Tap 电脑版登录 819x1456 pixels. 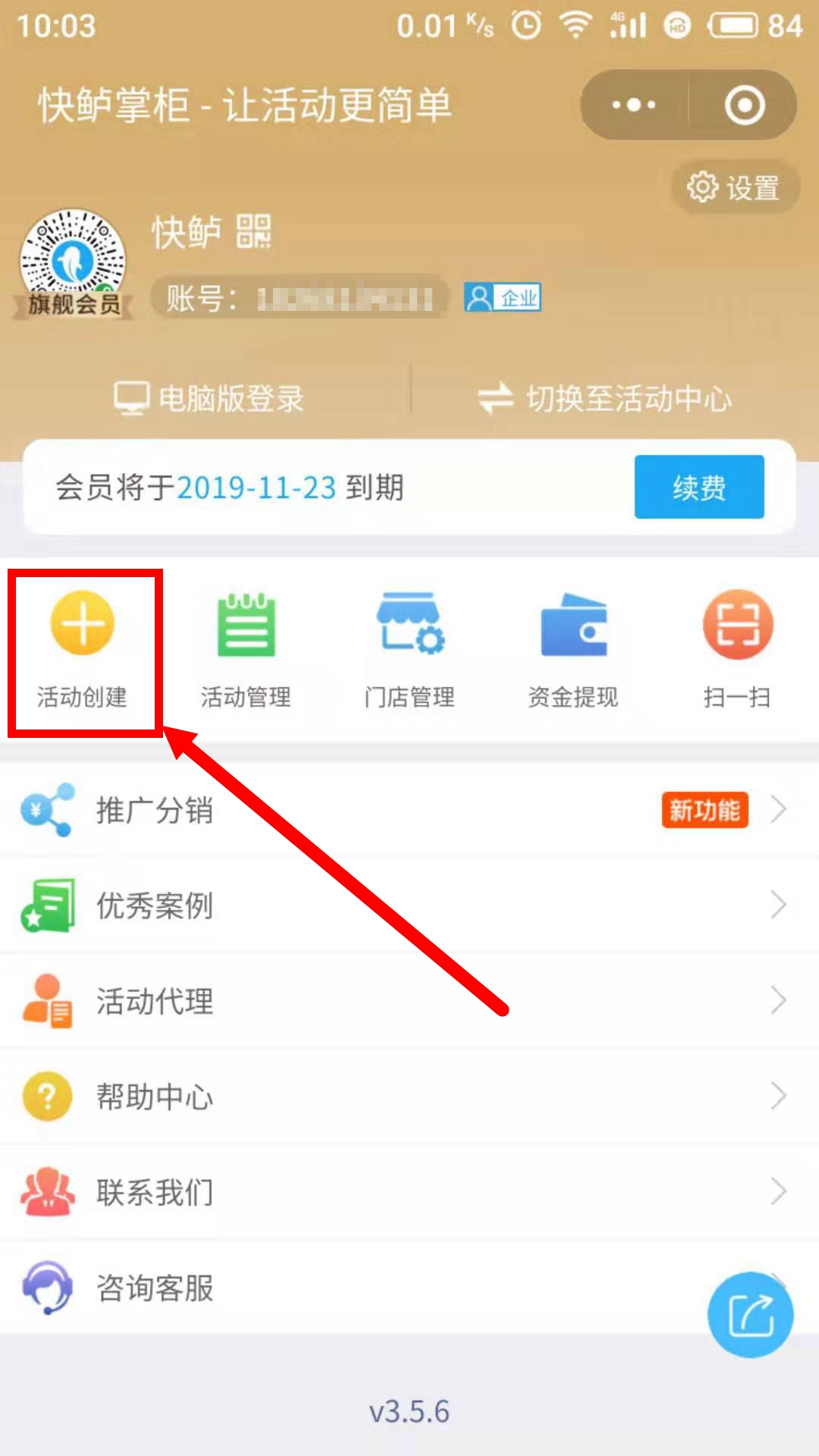click(x=209, y=398)
